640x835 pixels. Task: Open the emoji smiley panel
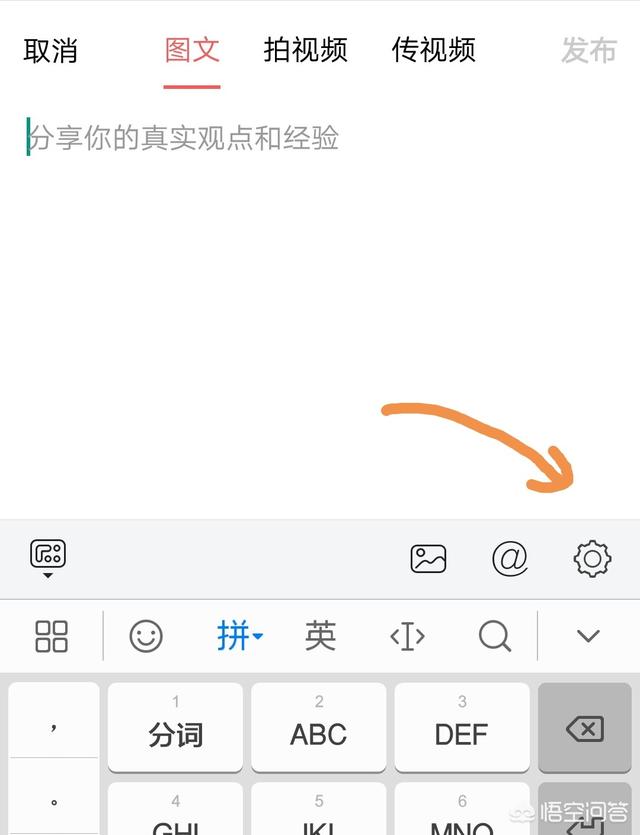point(146,636)
